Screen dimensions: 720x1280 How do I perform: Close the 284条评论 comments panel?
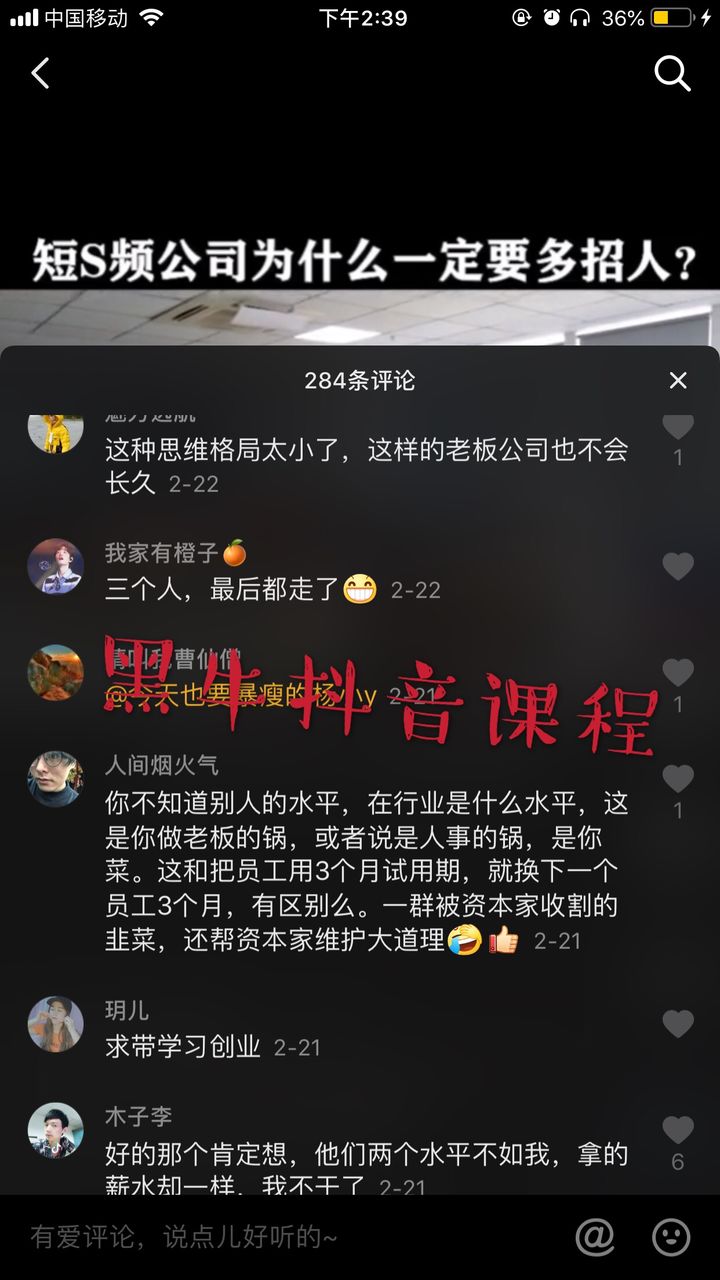tap(678, 380)
